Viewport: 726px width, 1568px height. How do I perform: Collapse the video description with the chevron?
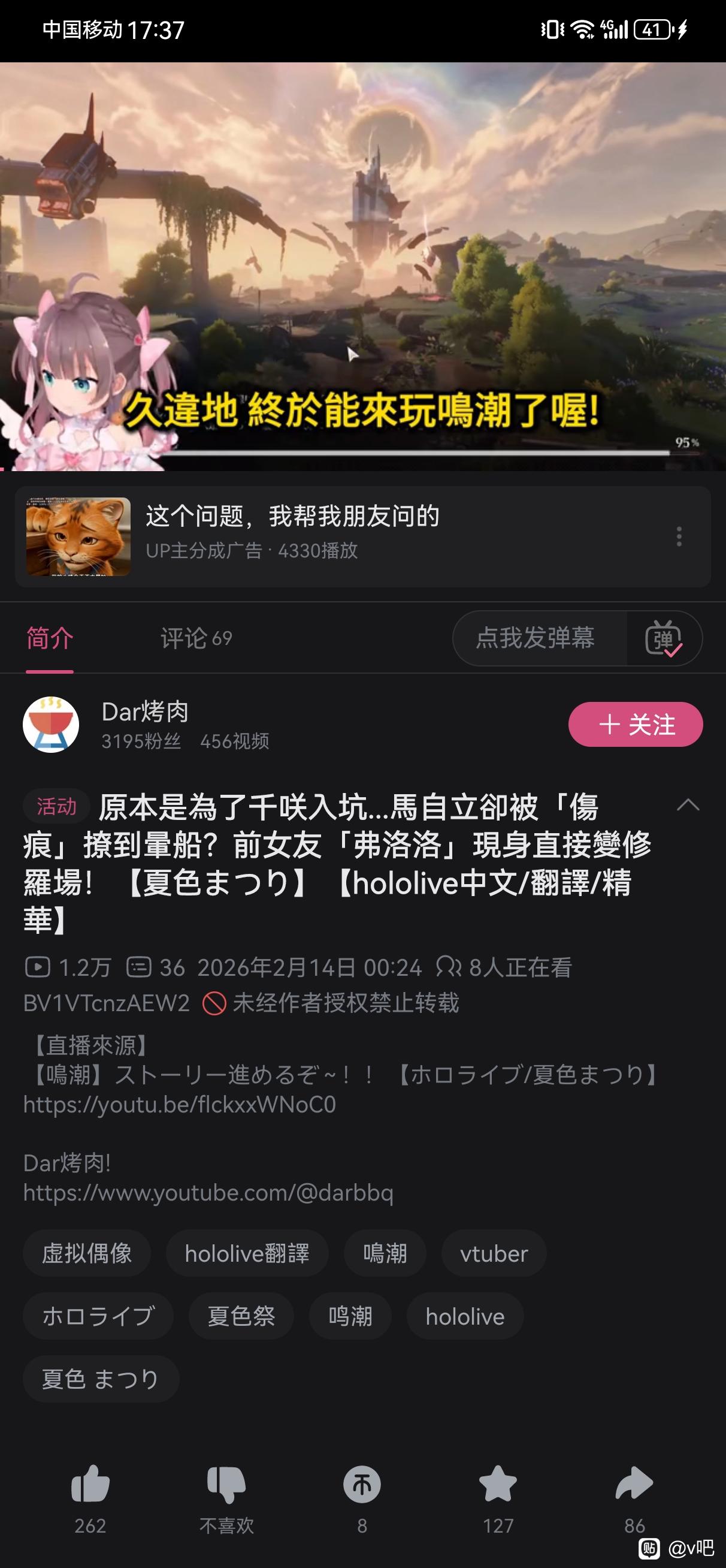pos(688,805)
